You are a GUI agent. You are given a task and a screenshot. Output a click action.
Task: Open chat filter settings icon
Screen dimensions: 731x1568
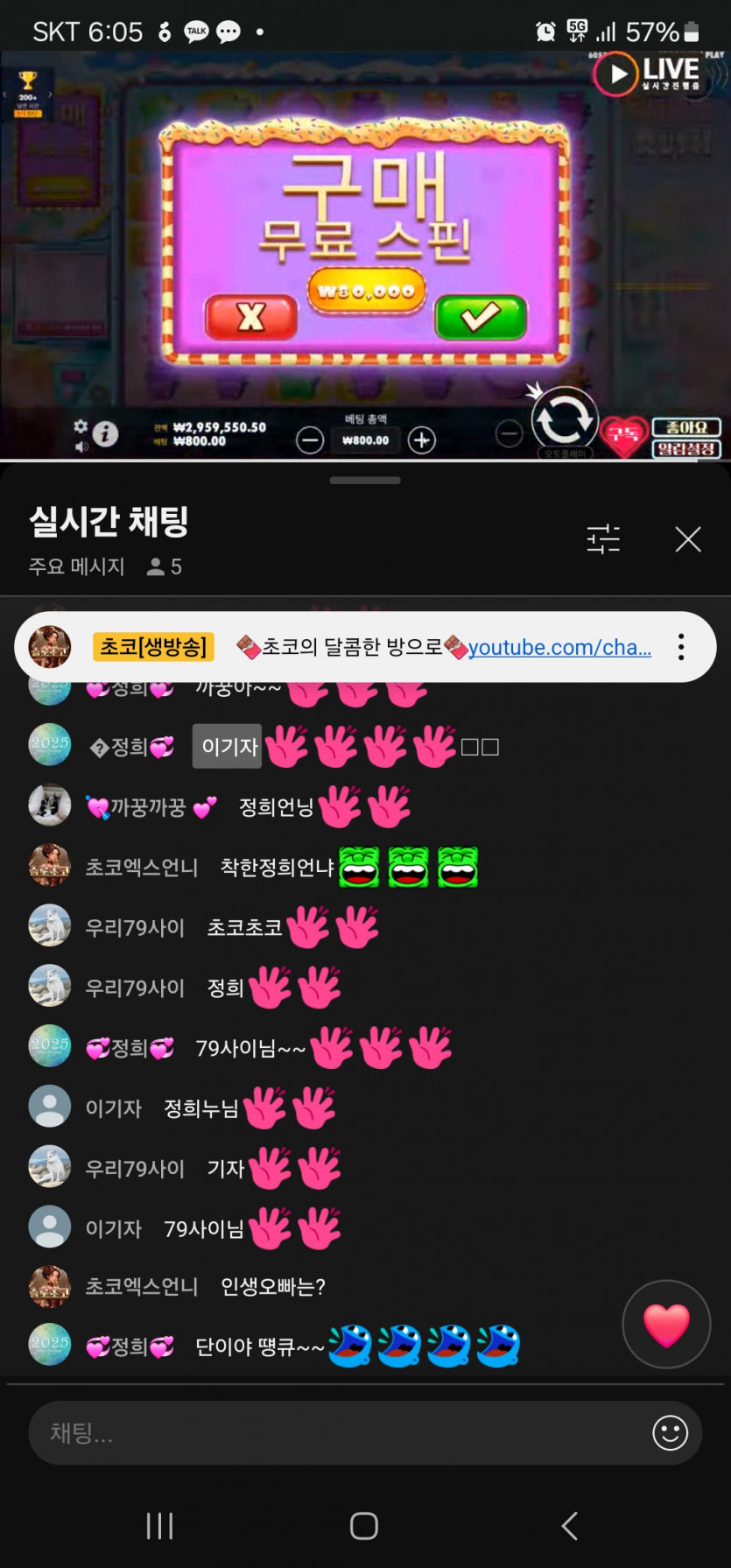pos(603,539)
